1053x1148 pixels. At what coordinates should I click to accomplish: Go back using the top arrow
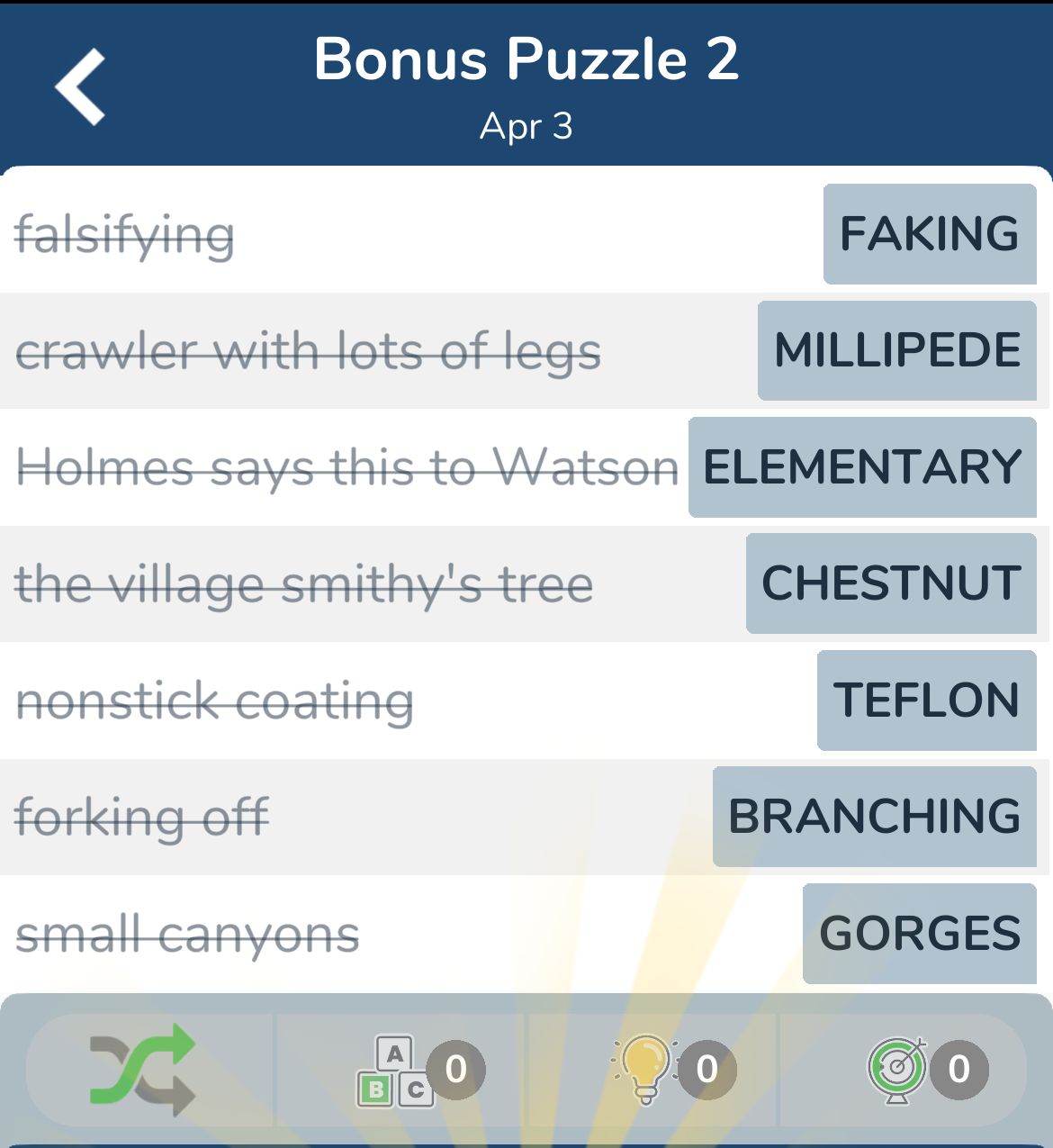[81, 86]
